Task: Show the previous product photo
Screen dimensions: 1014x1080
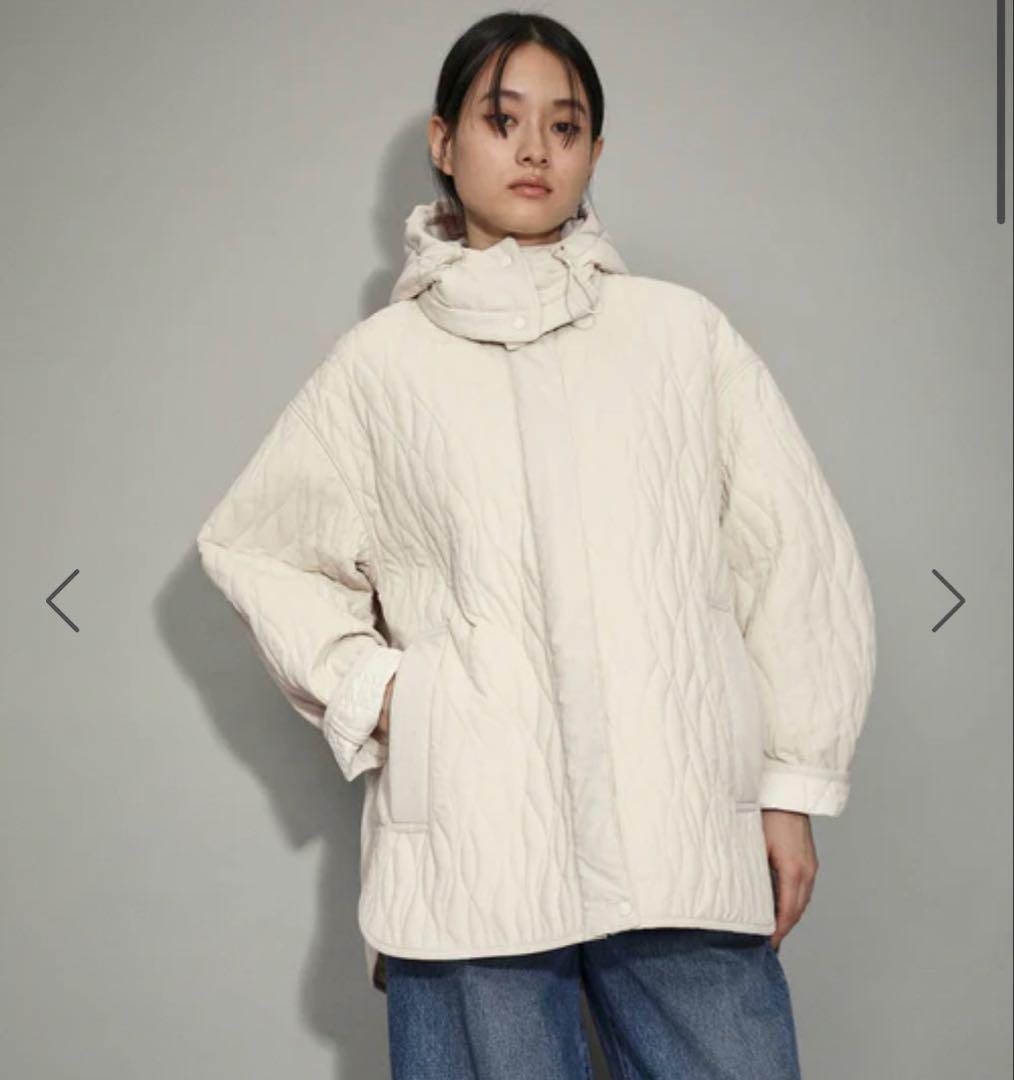Action: click(62, 601)
